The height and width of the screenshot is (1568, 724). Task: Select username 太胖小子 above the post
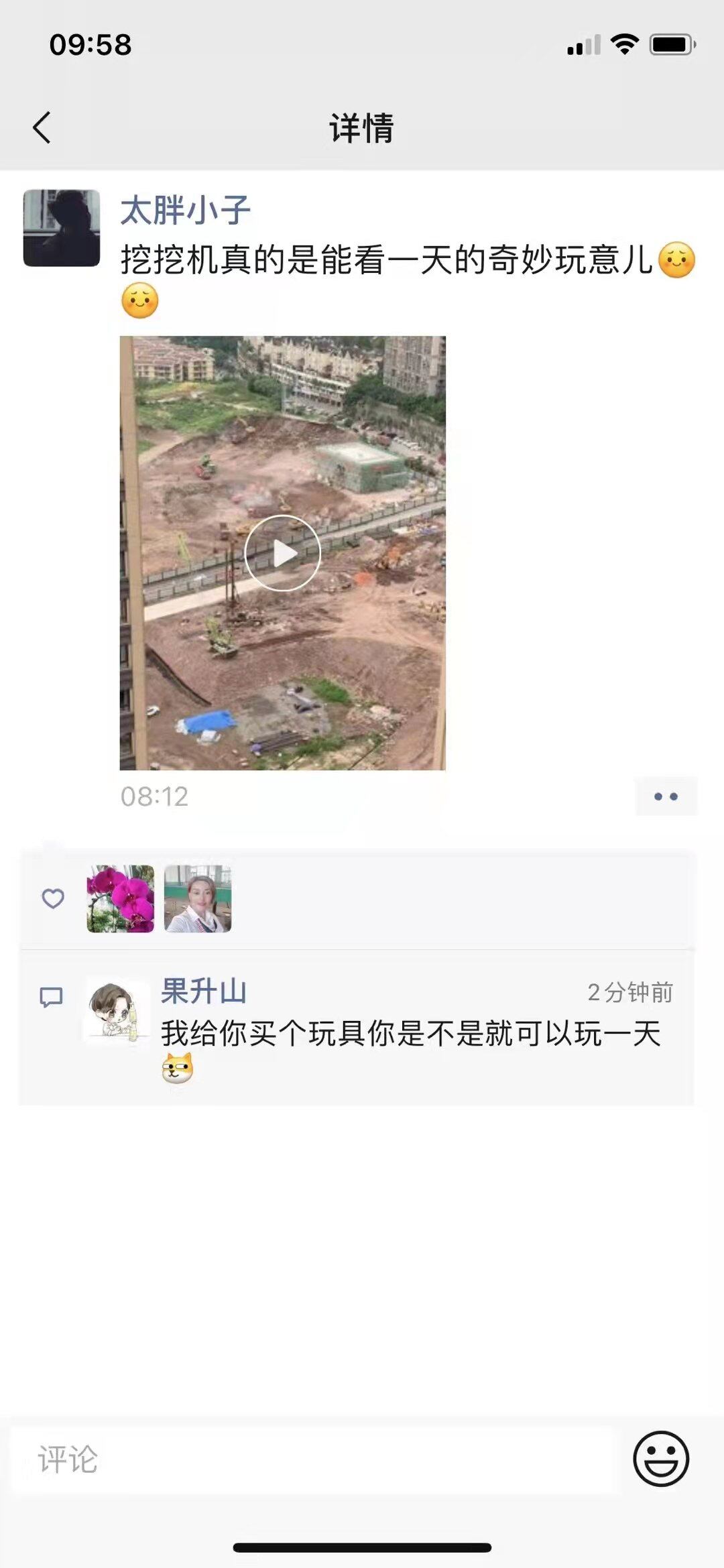tap(186, 210)
